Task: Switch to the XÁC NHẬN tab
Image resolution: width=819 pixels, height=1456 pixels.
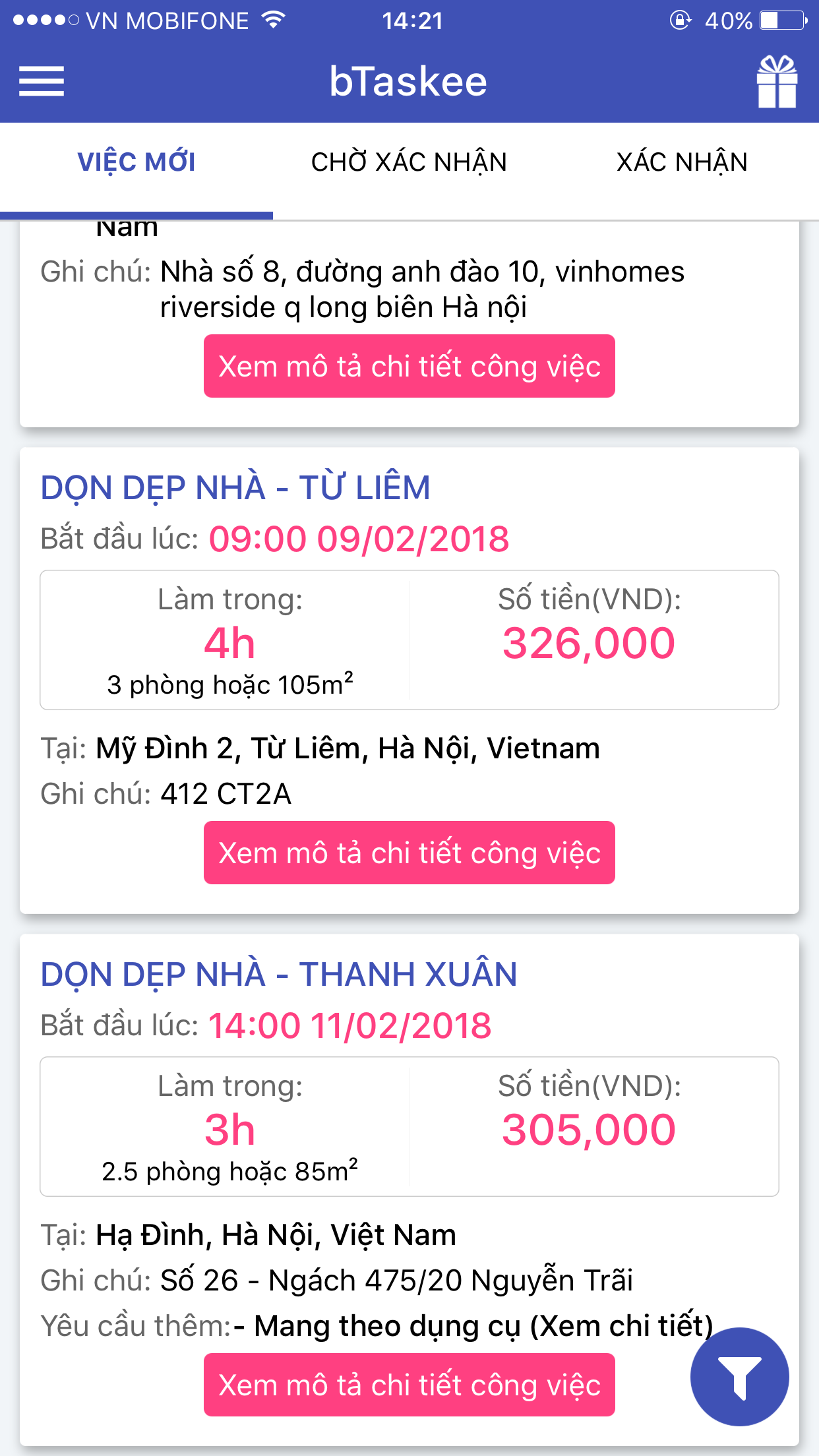Action: tap(682, 162)
